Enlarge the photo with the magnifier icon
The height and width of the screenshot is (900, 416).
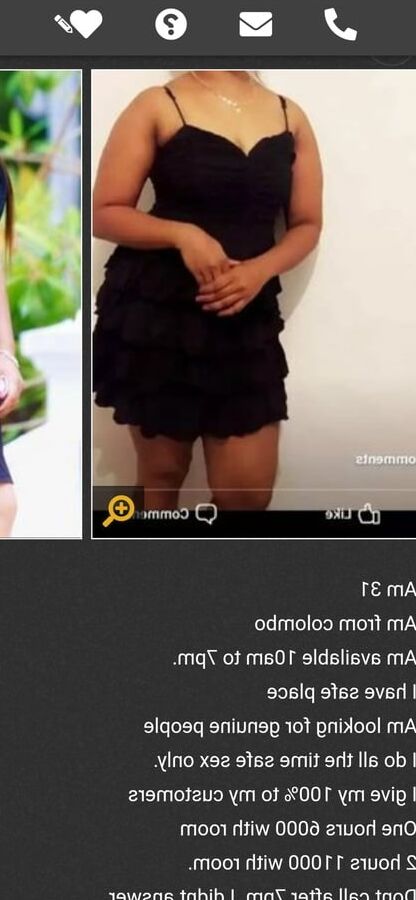tap(119, 510)
